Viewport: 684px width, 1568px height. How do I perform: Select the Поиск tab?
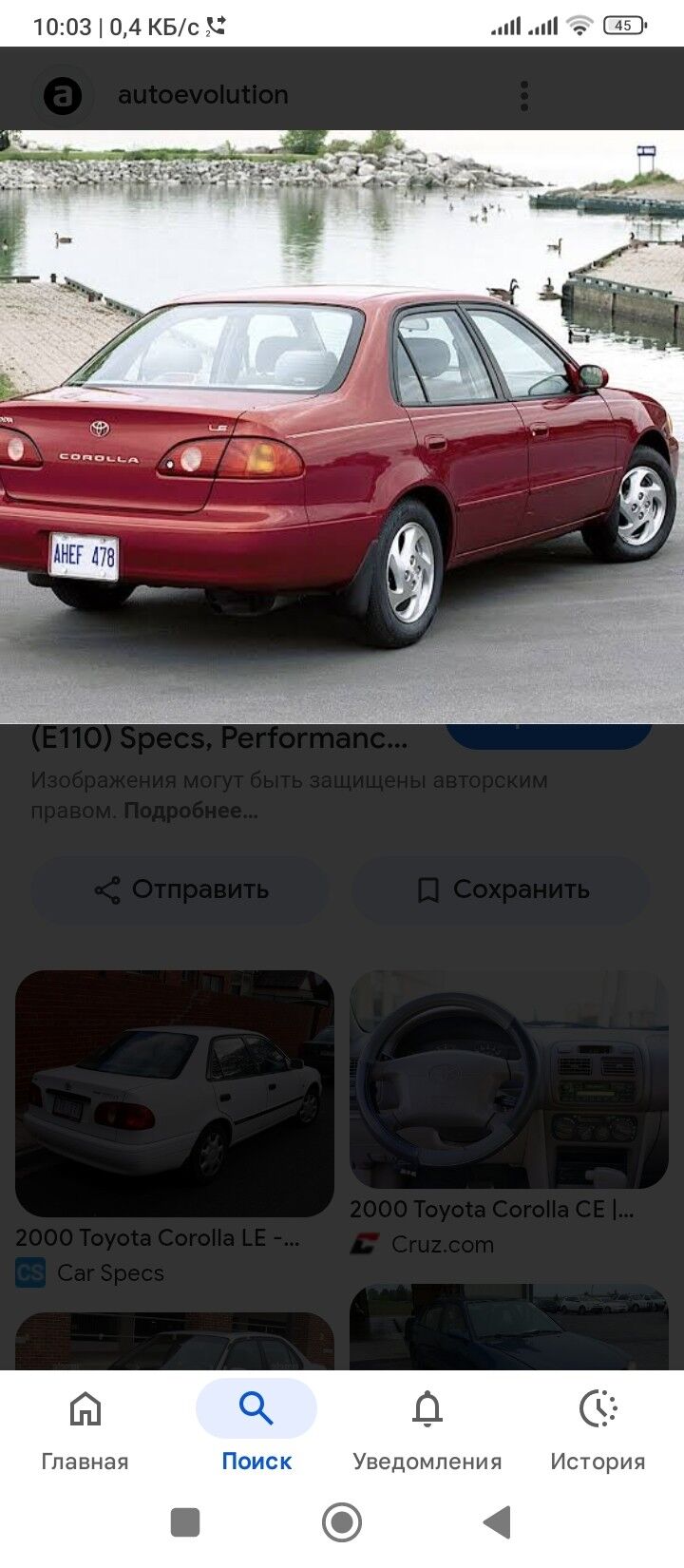tap(256, 1427)
